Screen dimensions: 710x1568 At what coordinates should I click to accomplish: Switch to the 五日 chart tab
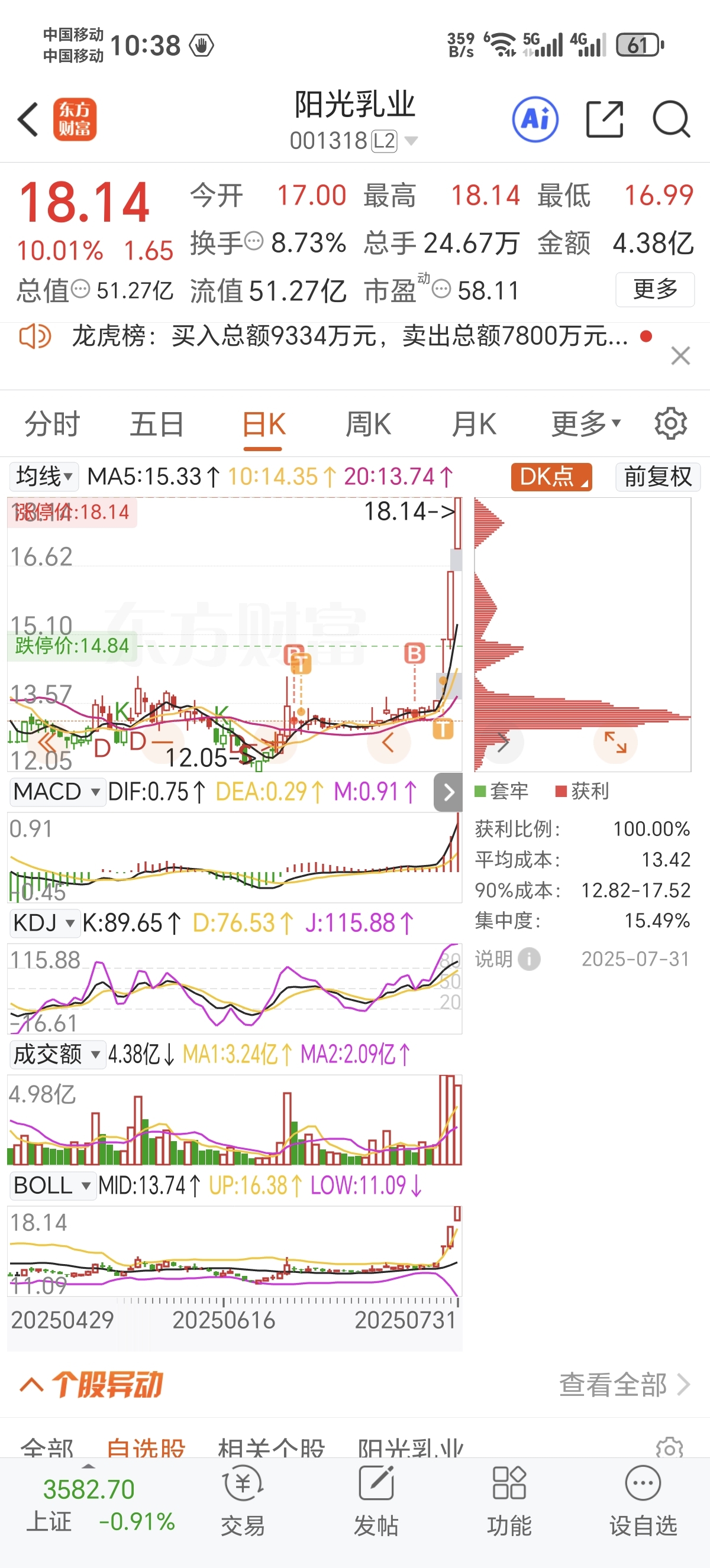(x=157, y=424)
